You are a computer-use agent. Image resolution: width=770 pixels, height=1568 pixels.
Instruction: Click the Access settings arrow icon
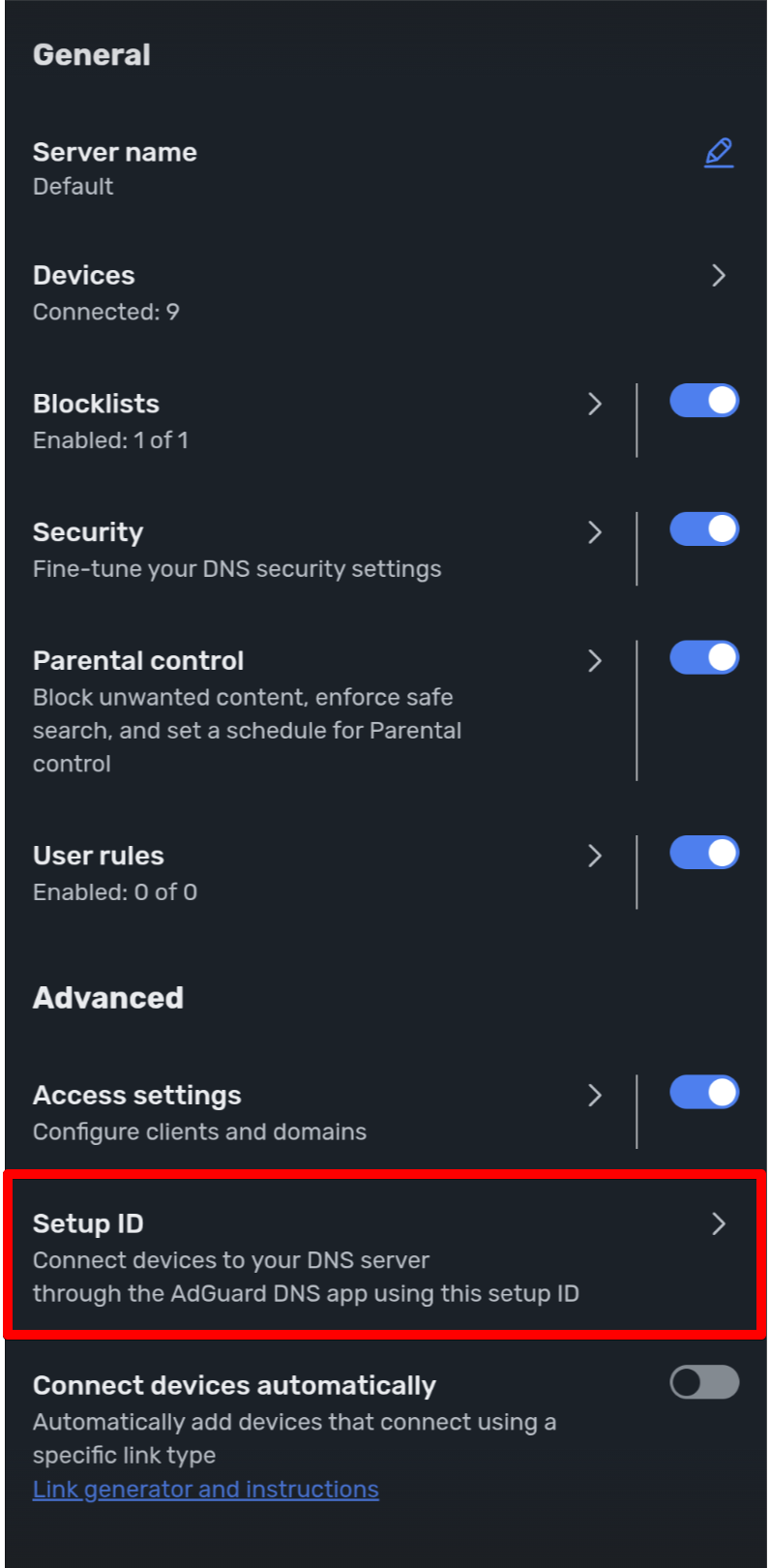pos(595,1095)
